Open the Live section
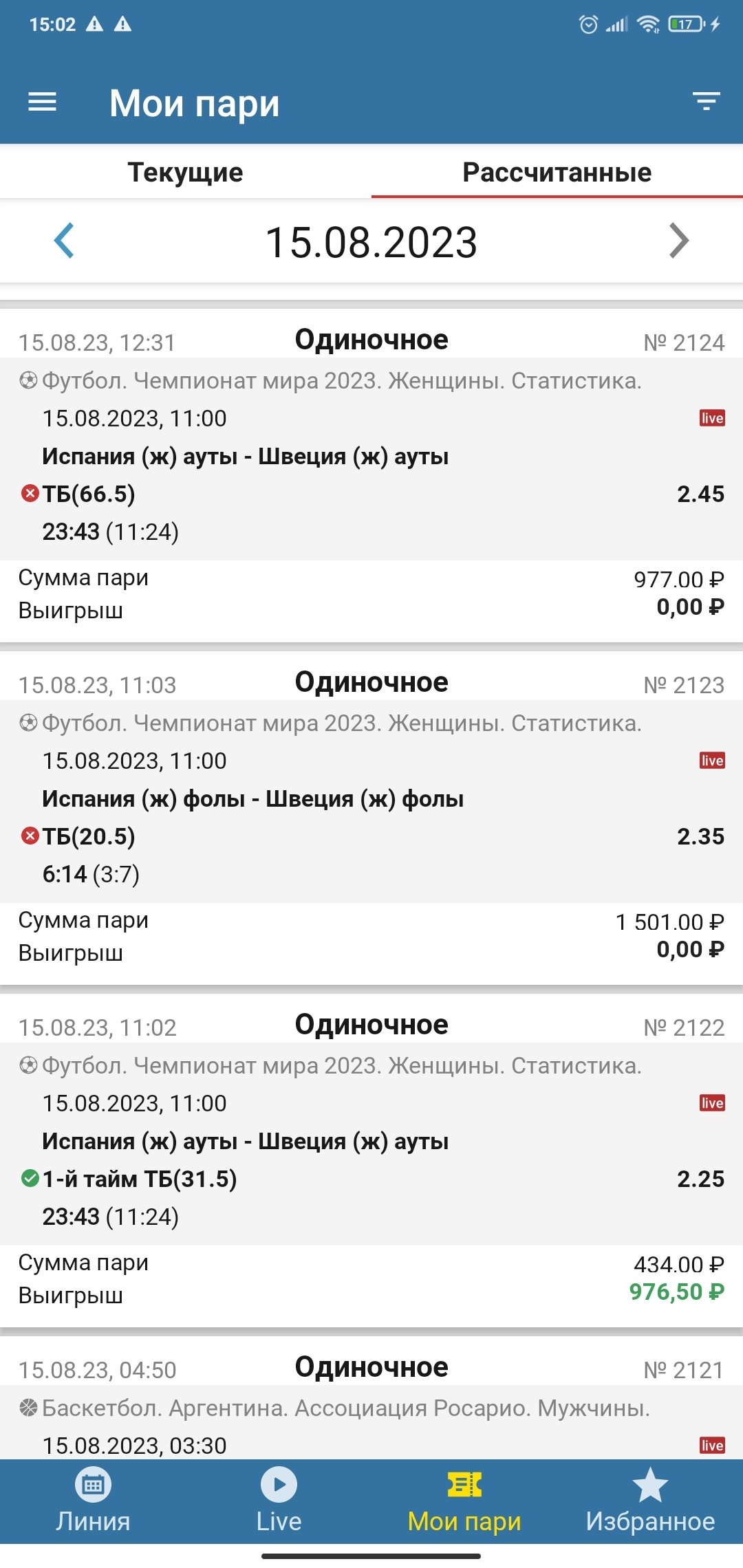The height and width of the screenshot is (1568, 743). click(279, 1501)
